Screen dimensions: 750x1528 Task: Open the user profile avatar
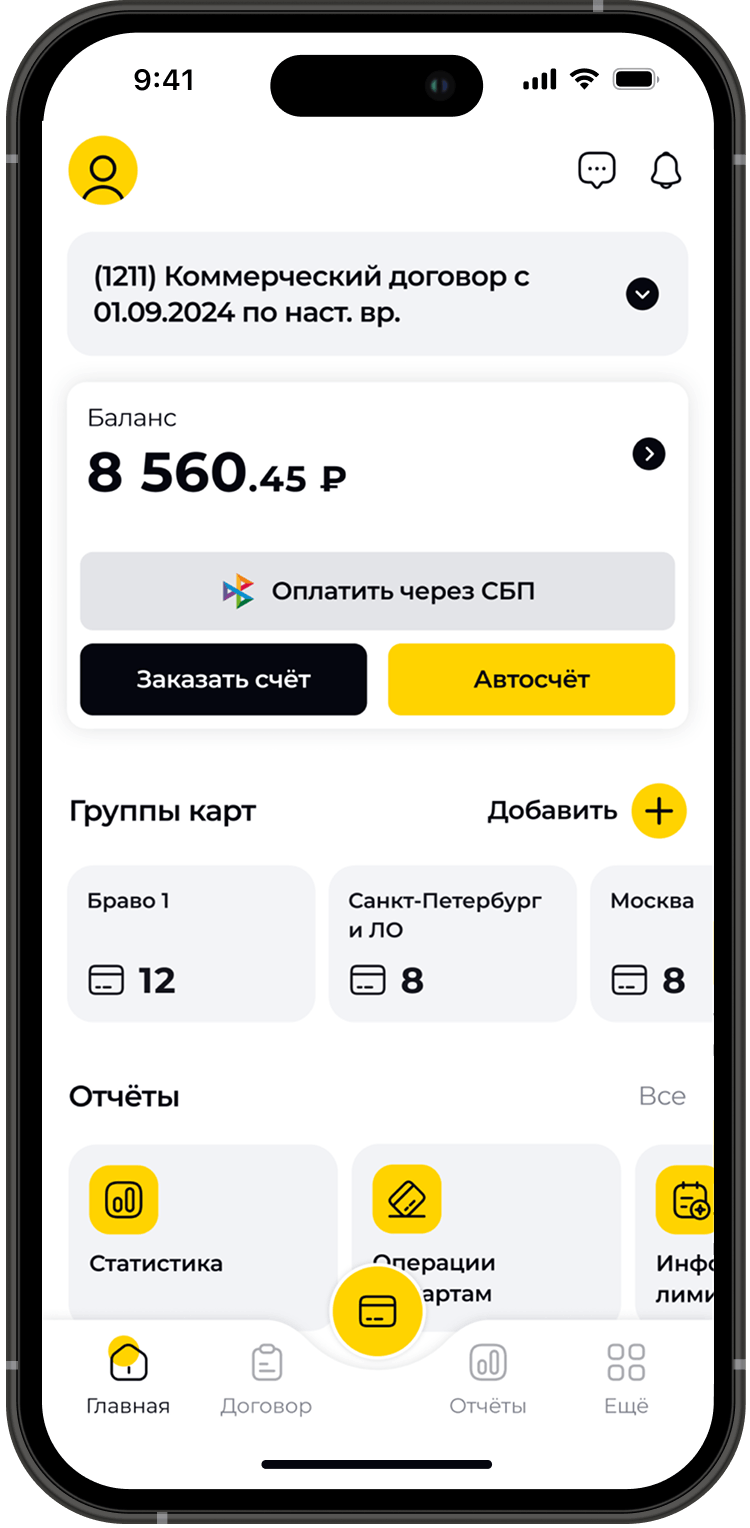pos(103,171)
